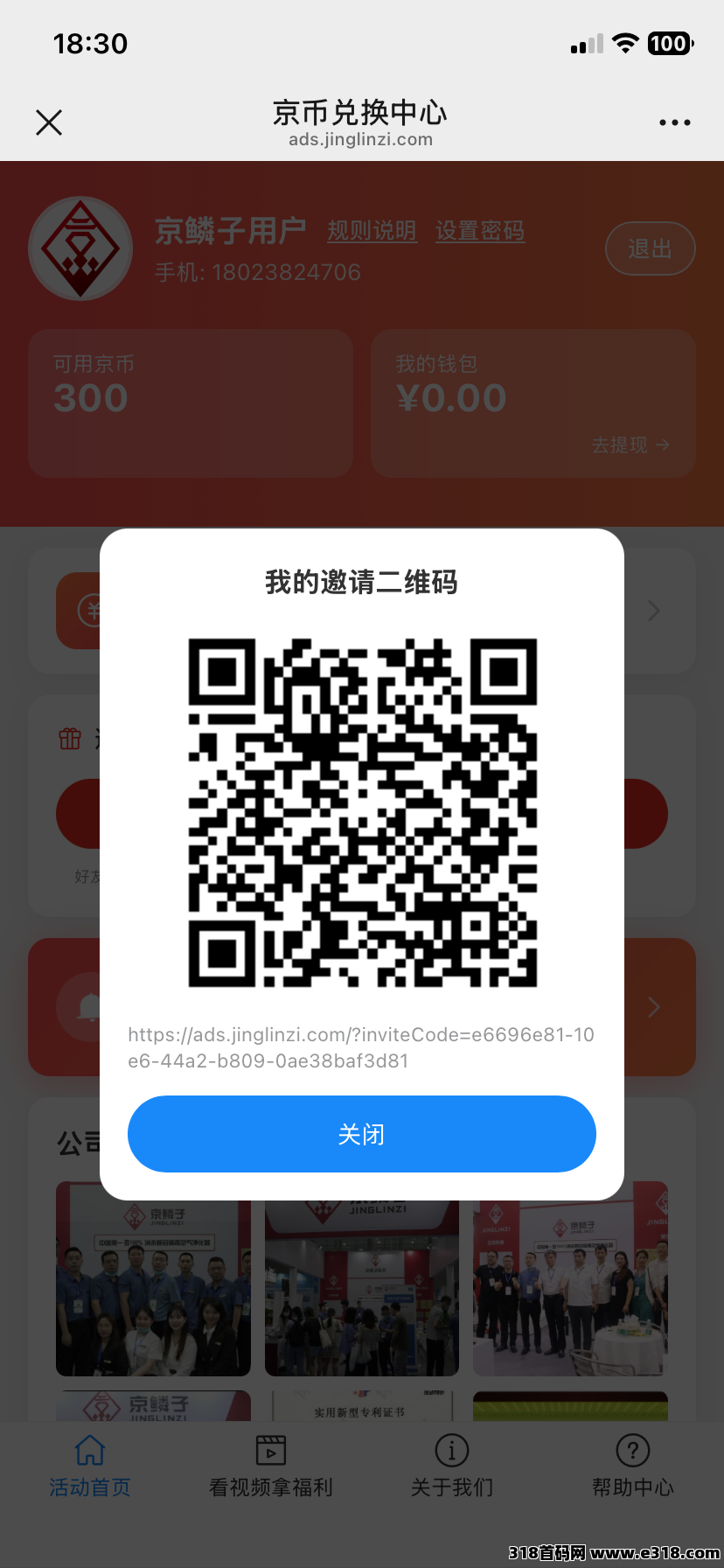
Task: Open the three-dot overflow menu
Action: [674, 122]
